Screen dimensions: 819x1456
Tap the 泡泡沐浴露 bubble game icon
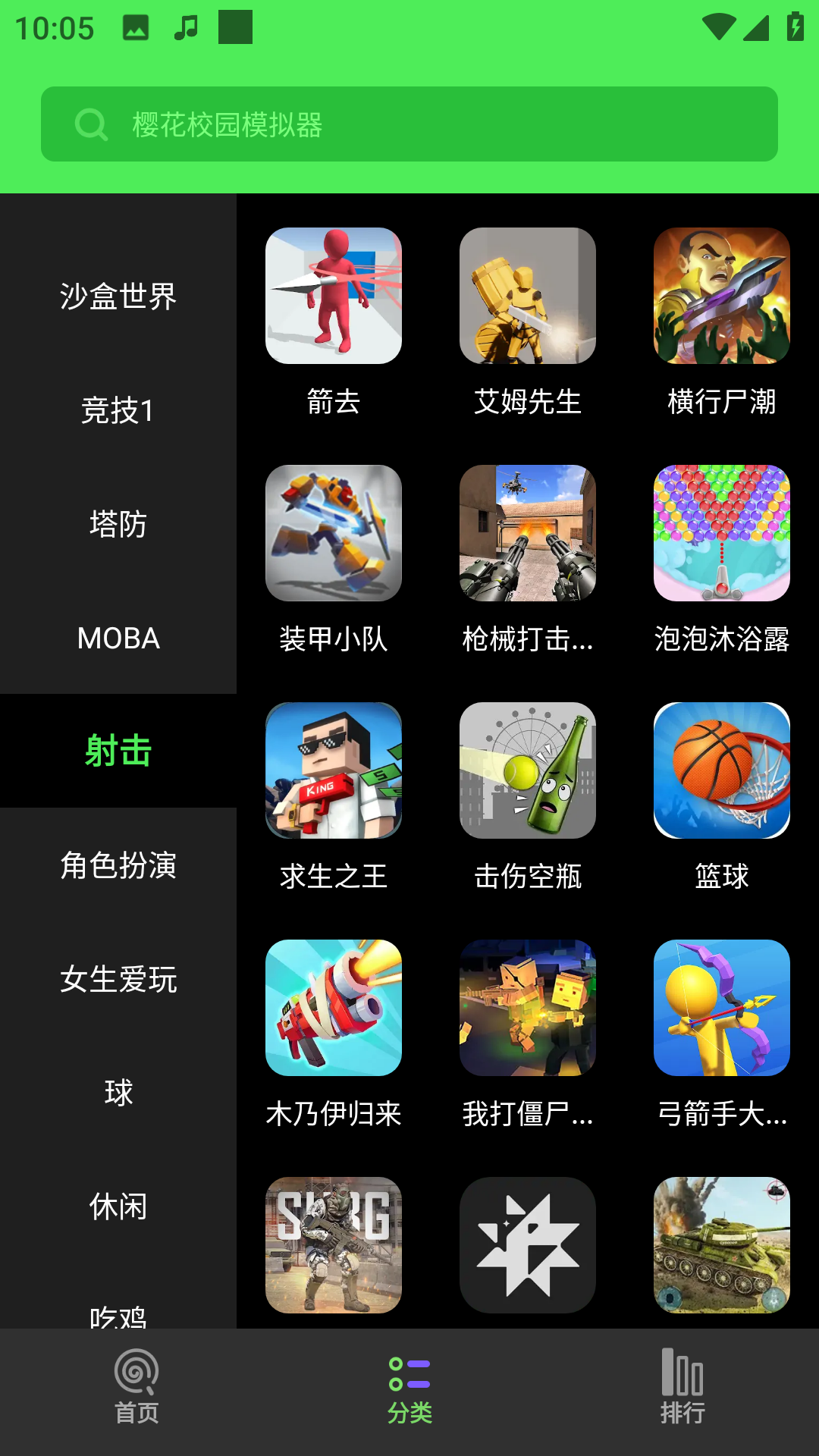[x=722, y=533]
